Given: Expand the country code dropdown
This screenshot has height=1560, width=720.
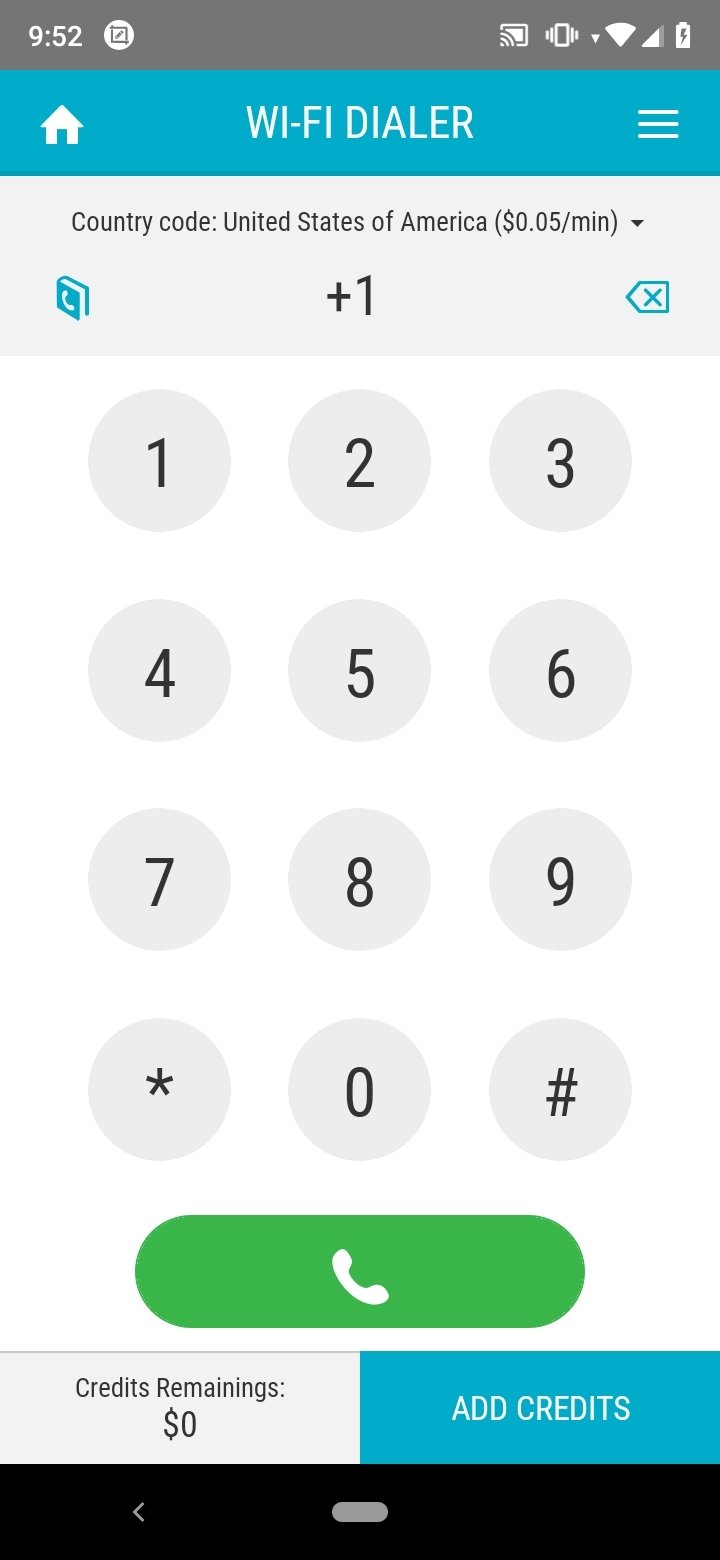Looking at the screenshot, I should [x=358, y=221].
